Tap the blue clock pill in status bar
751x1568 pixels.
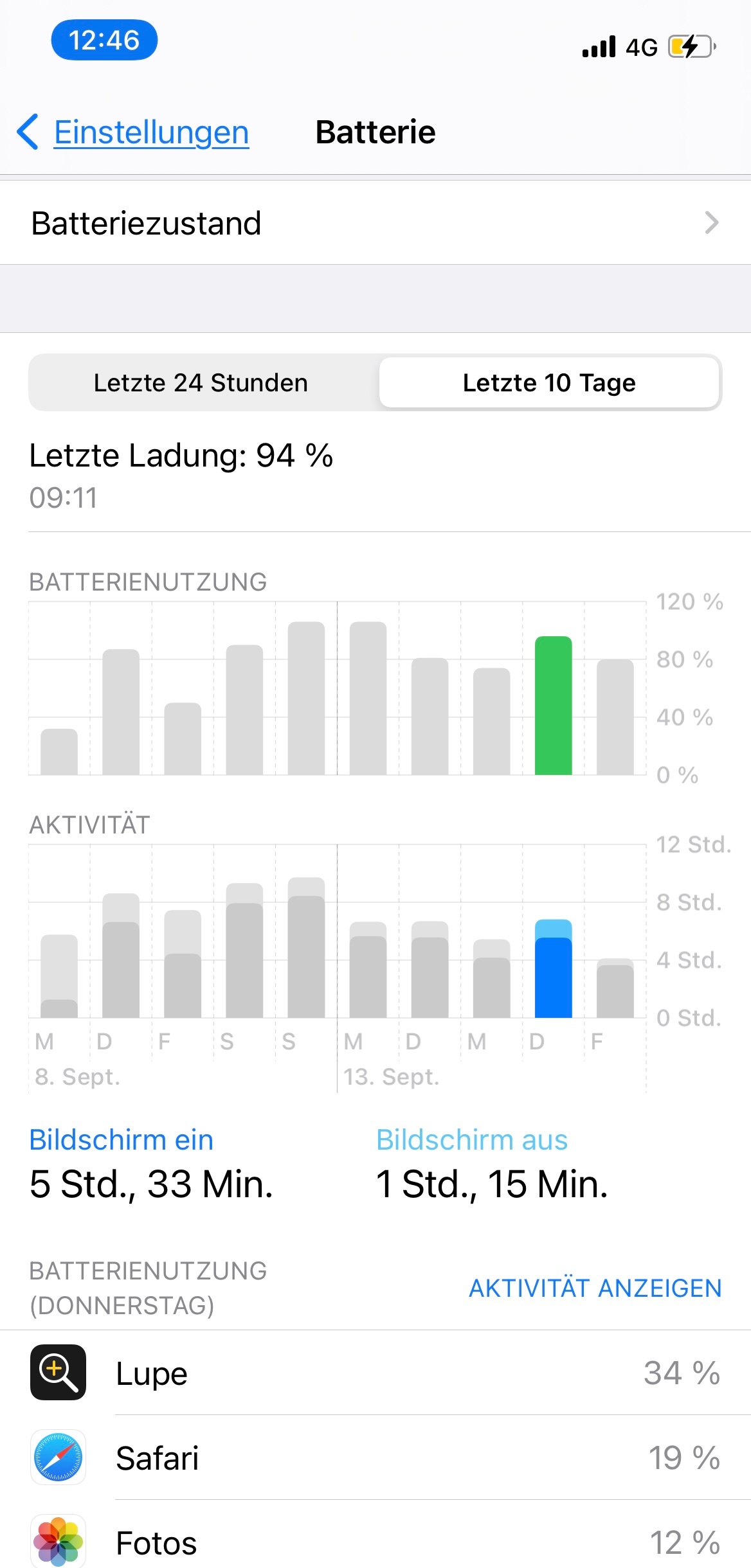click(x=104, y=40)
